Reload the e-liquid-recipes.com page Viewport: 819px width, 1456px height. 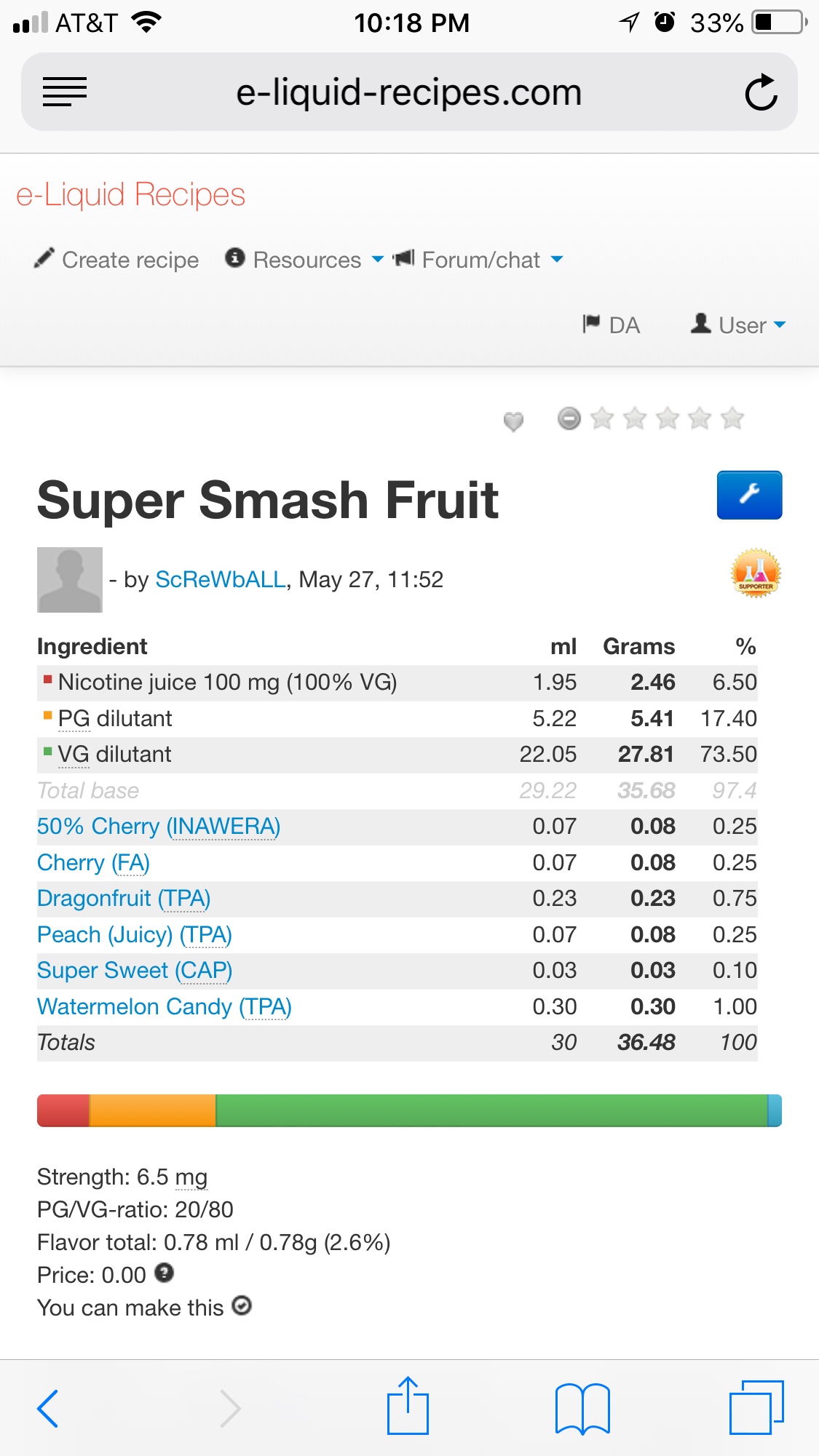tap(761, 92)
